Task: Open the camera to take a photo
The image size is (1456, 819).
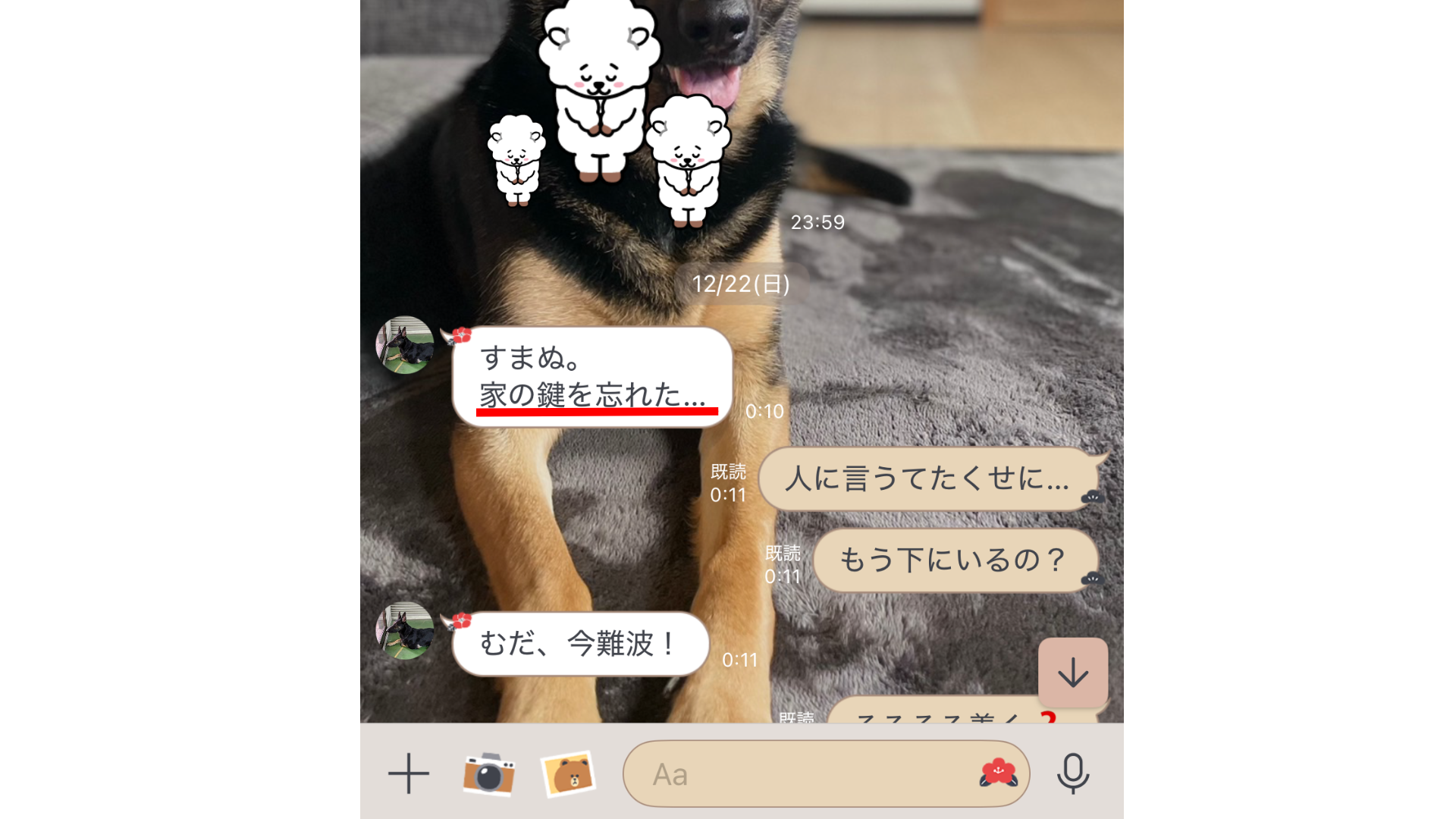Action: tap(489, 773)
